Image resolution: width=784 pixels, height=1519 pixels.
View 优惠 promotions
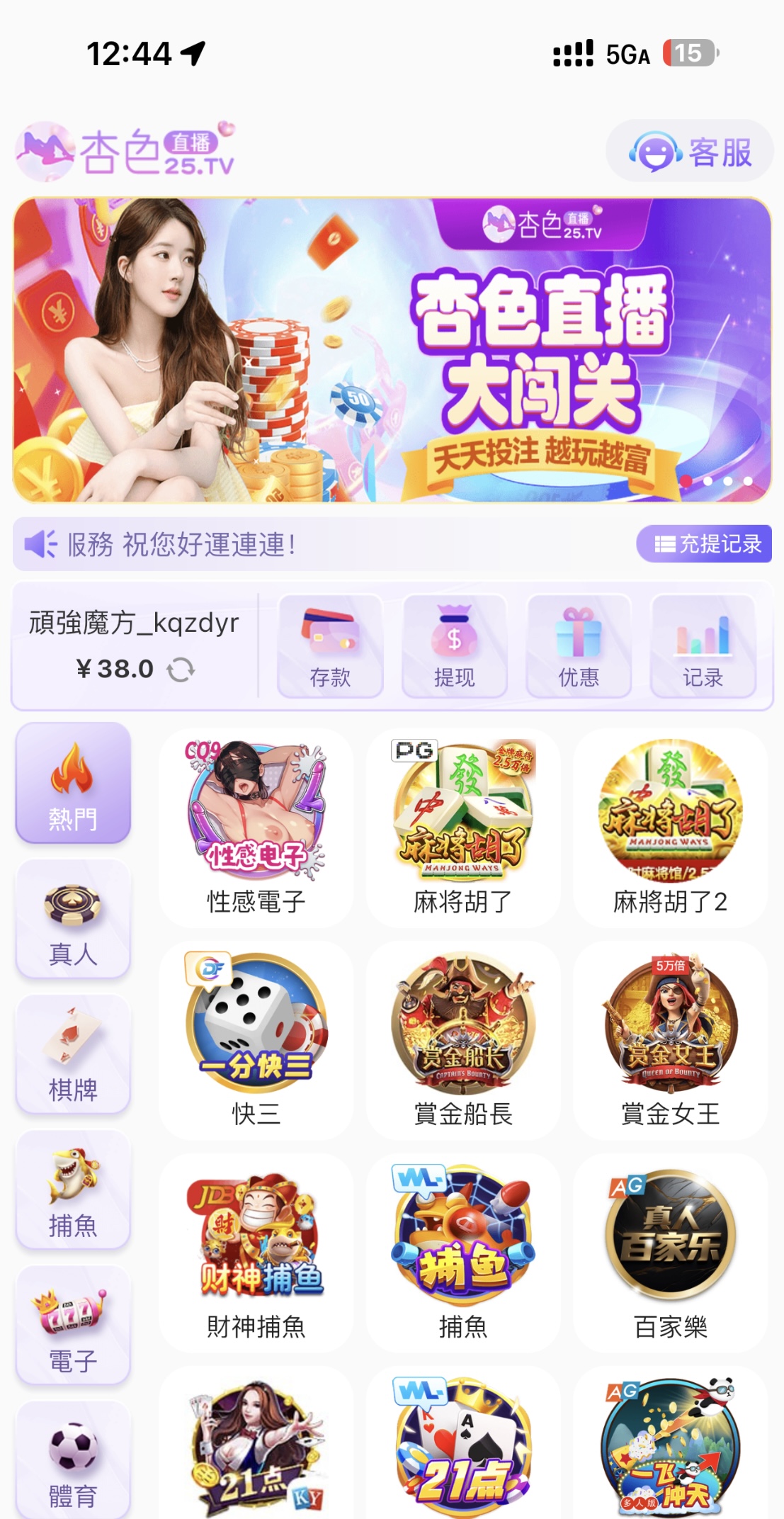click(x=579, y=647)
